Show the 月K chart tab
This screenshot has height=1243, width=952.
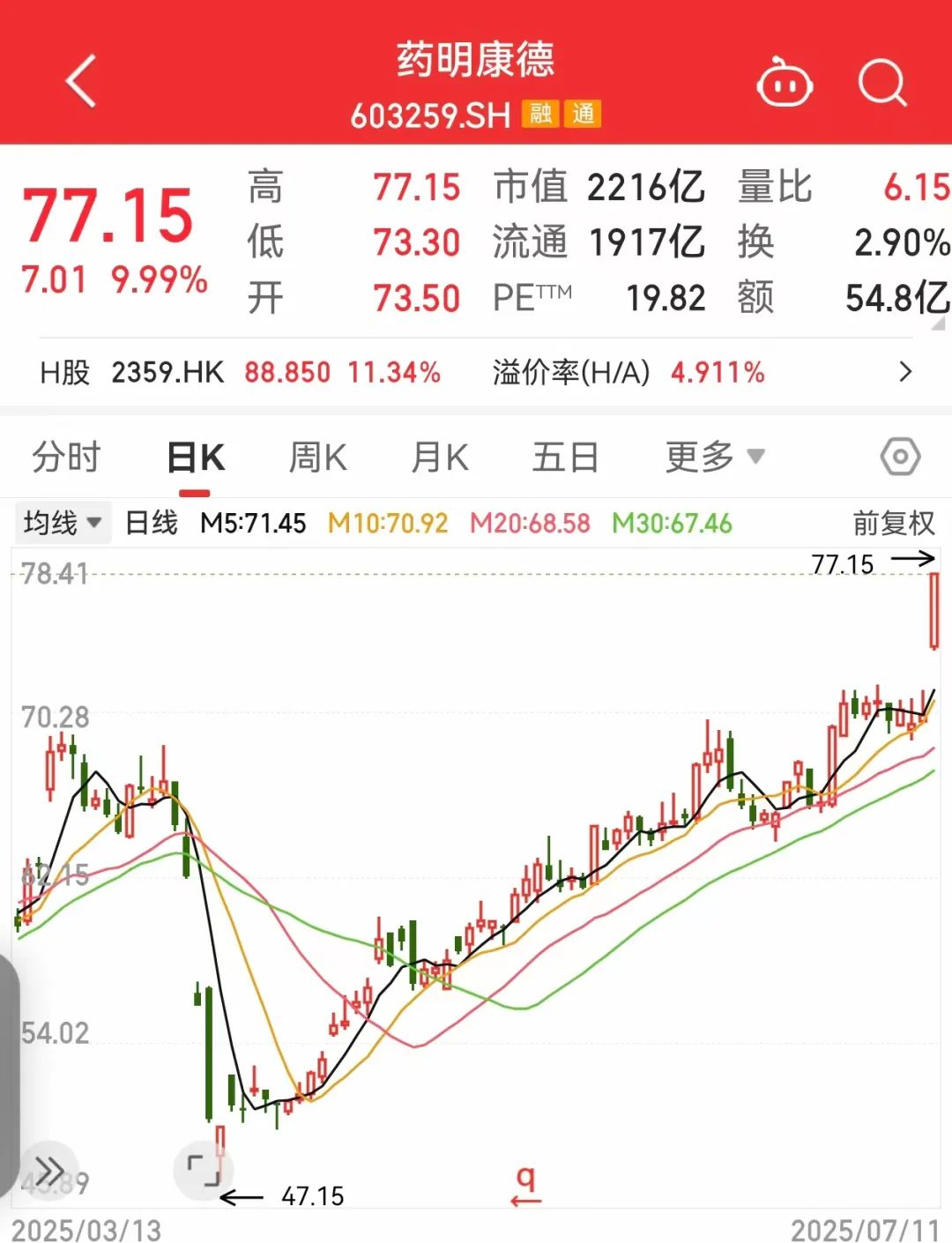pyautogui.click(x=440, y=458)
